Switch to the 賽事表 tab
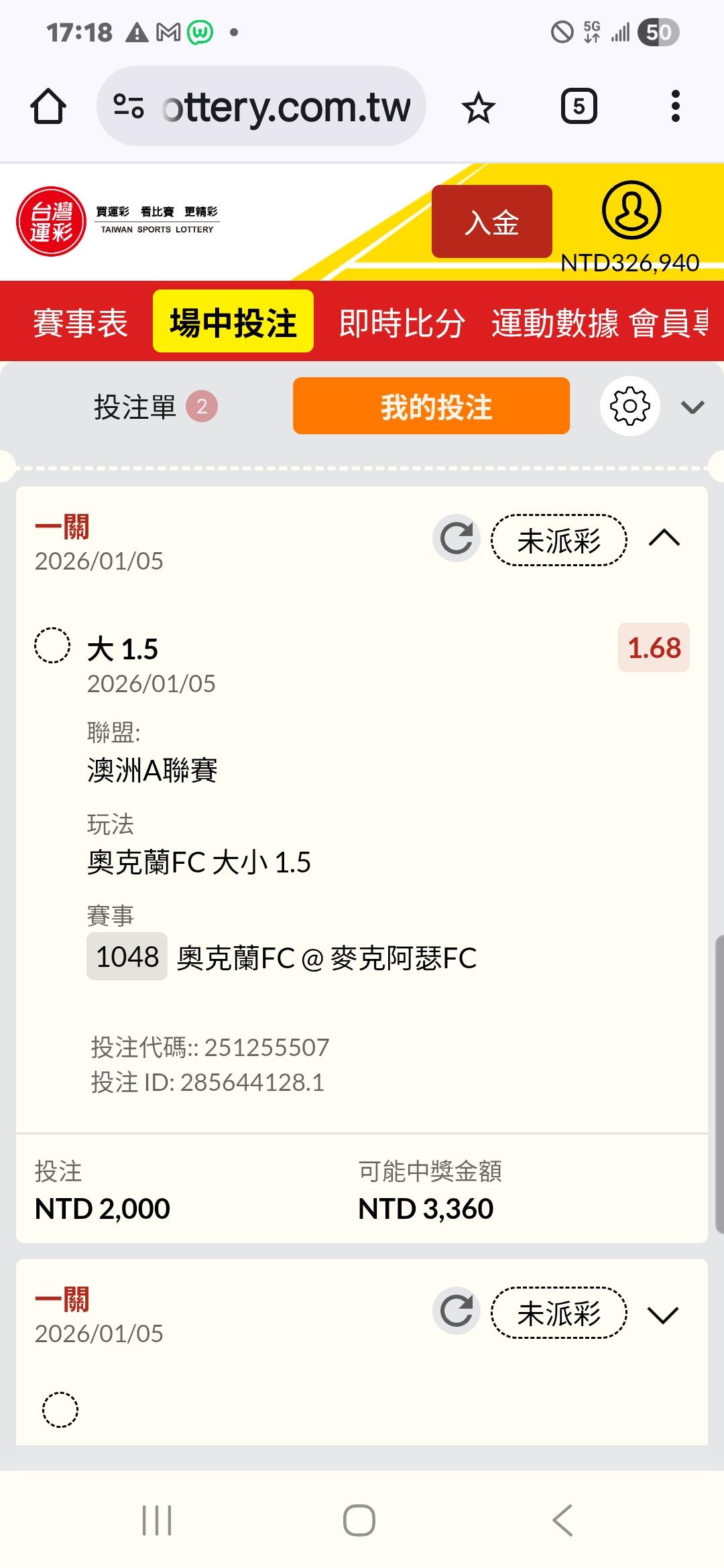Image resolution: width=724 pixels, height=1568 pixels. (80, 323)
